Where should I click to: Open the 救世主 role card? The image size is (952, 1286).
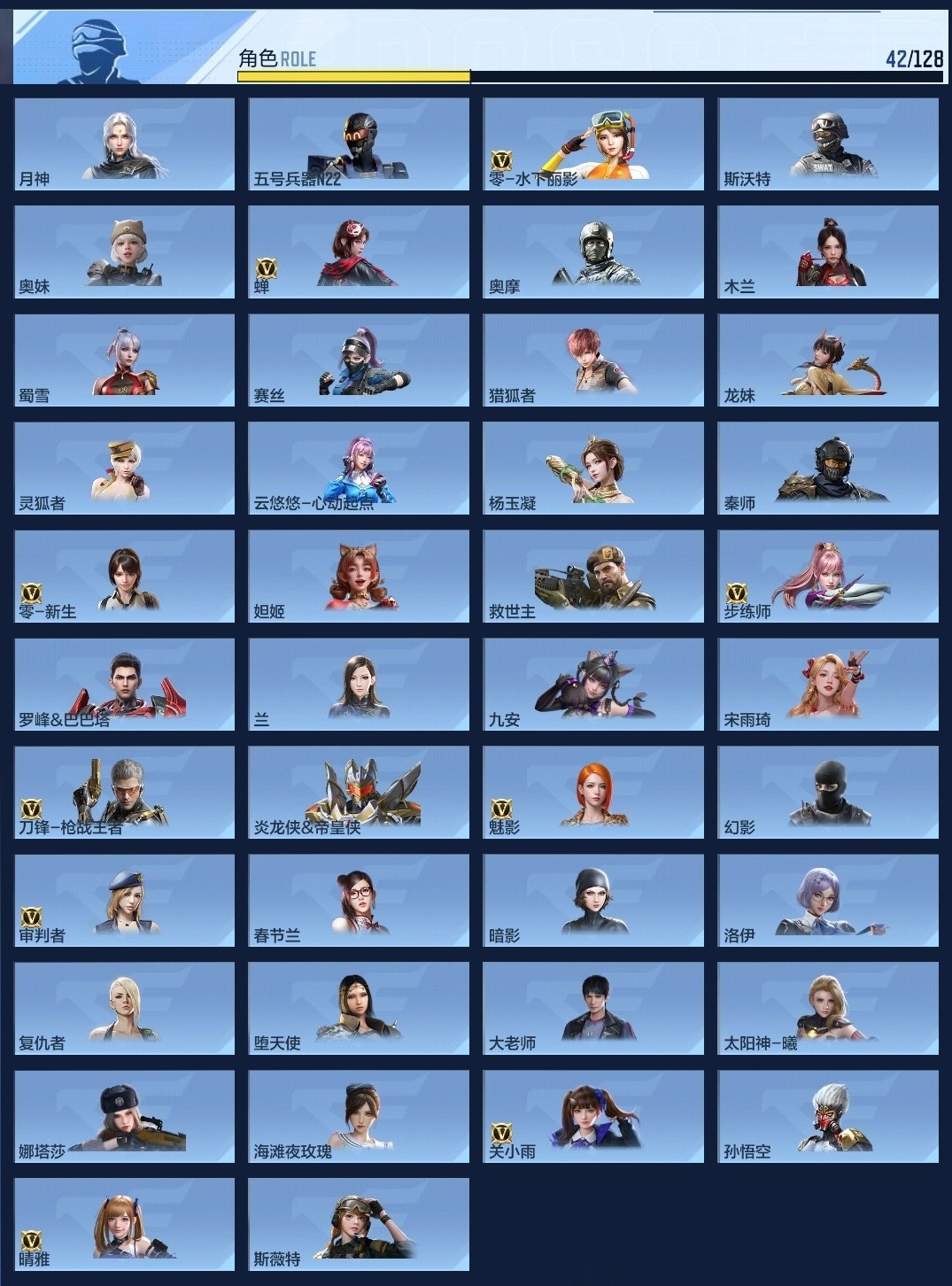pyautogui.click(x=593, y=576)
